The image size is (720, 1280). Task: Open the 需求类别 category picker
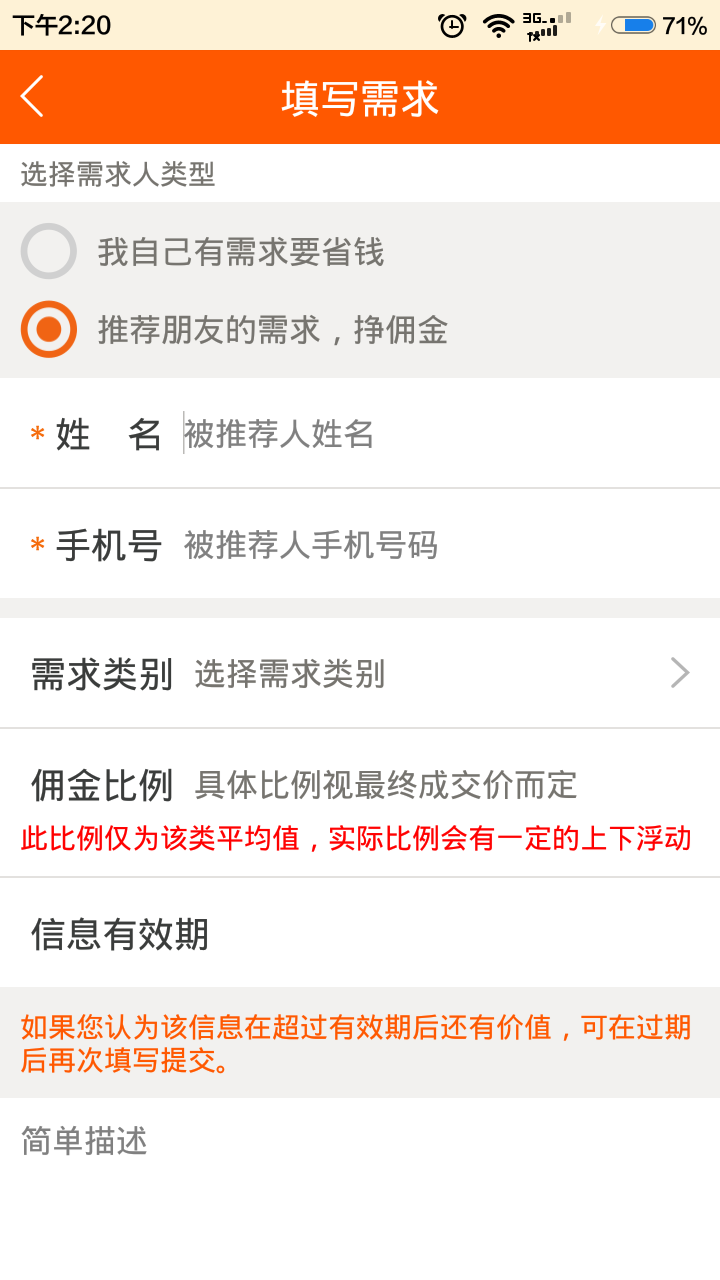360,673
